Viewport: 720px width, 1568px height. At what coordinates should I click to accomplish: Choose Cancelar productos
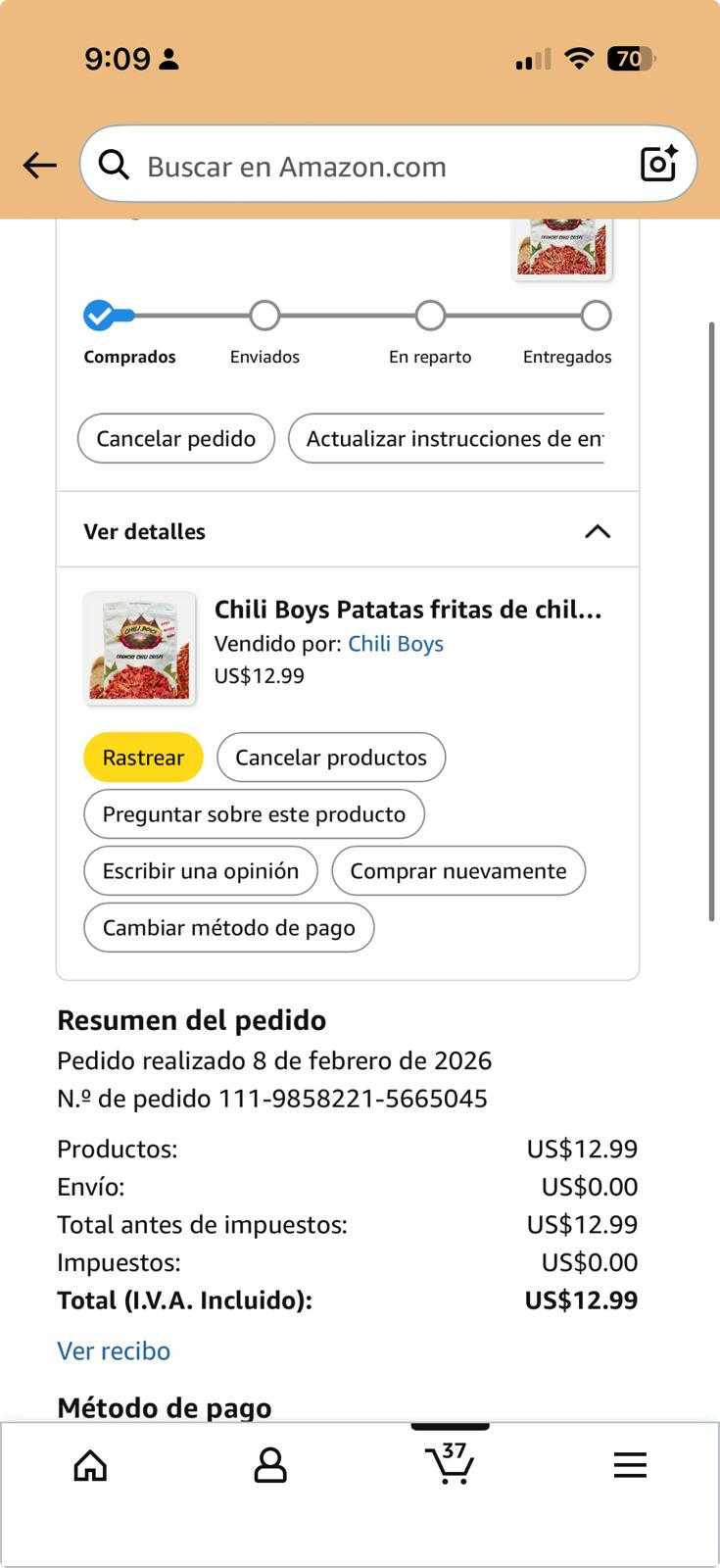331,758
